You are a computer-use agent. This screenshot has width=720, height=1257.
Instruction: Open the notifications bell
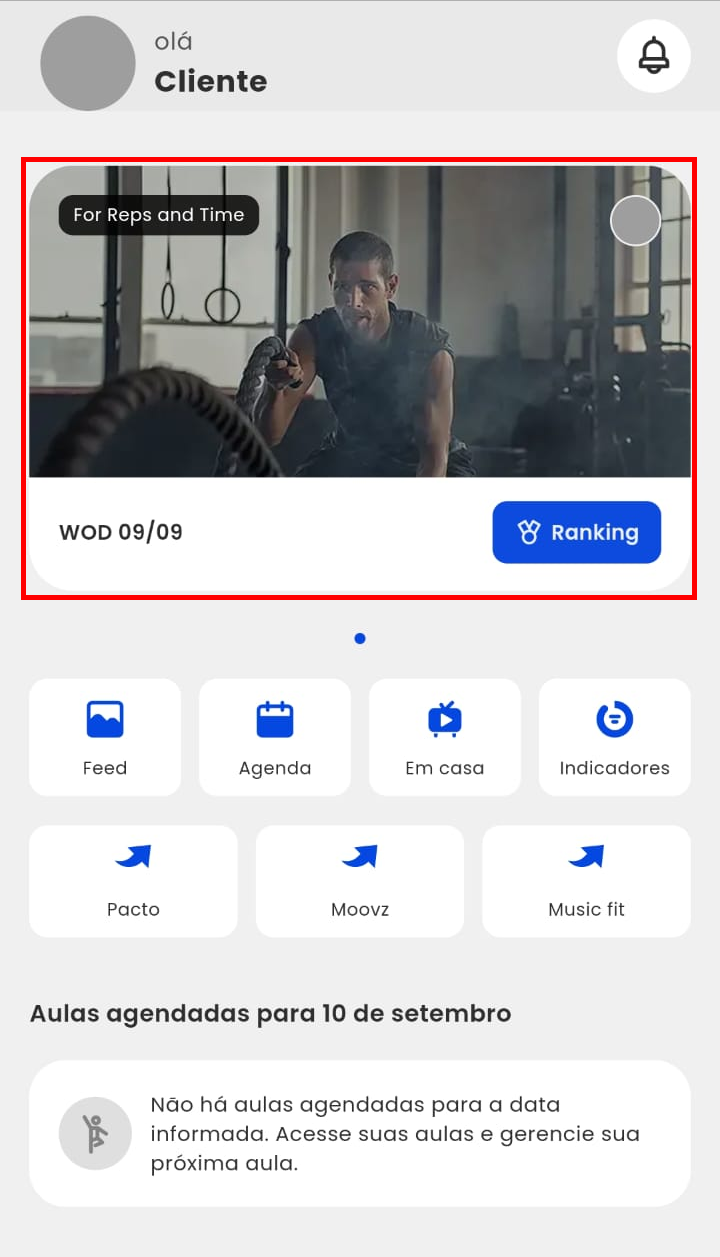(x=653, y=56)
